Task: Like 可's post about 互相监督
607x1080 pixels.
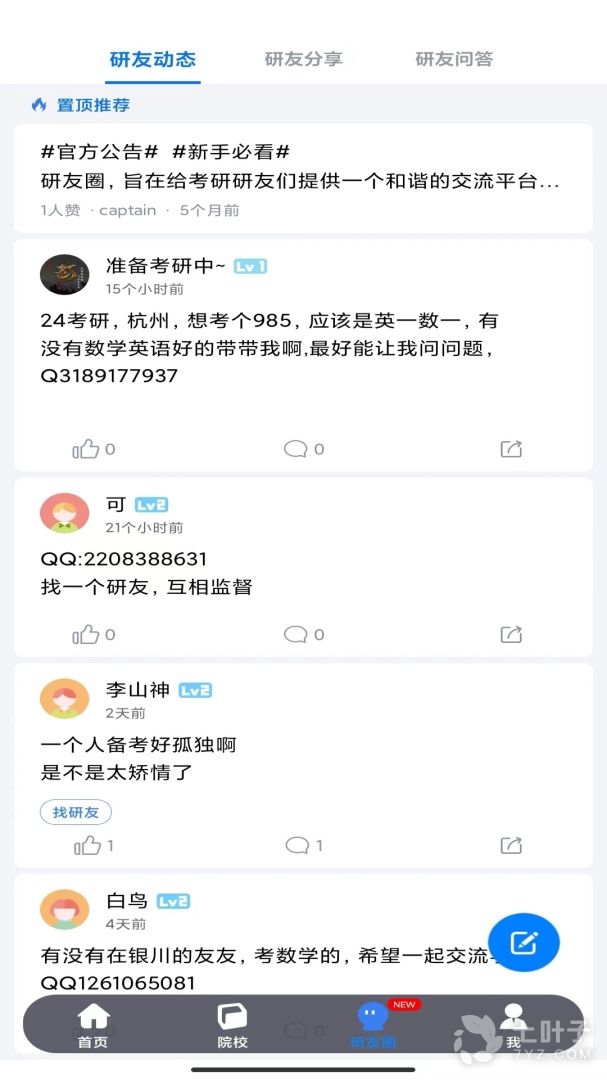Action: tap(87, 634)
